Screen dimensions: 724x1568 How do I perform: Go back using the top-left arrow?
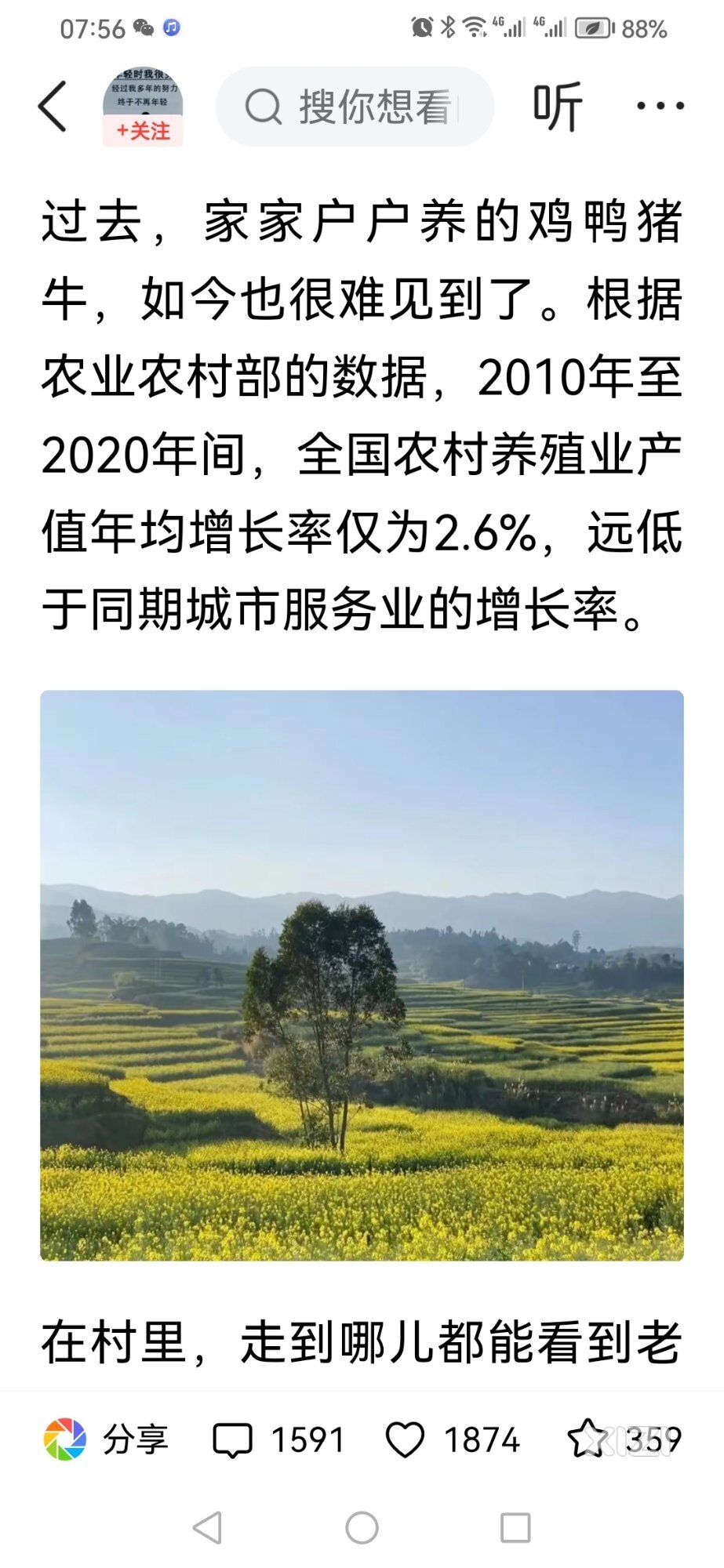click(53, 107)
